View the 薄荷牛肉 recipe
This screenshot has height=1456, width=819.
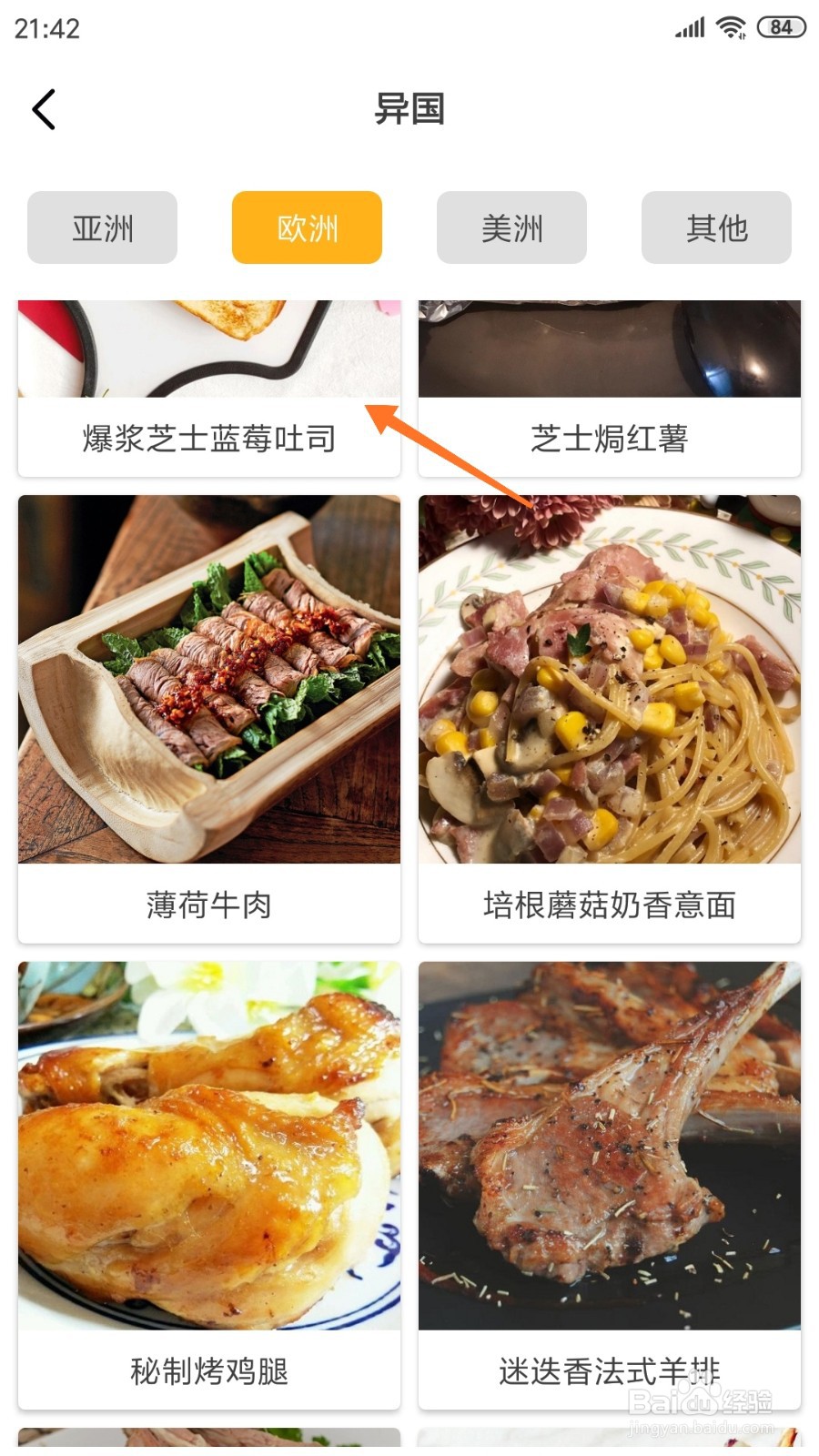click(207, 905)
